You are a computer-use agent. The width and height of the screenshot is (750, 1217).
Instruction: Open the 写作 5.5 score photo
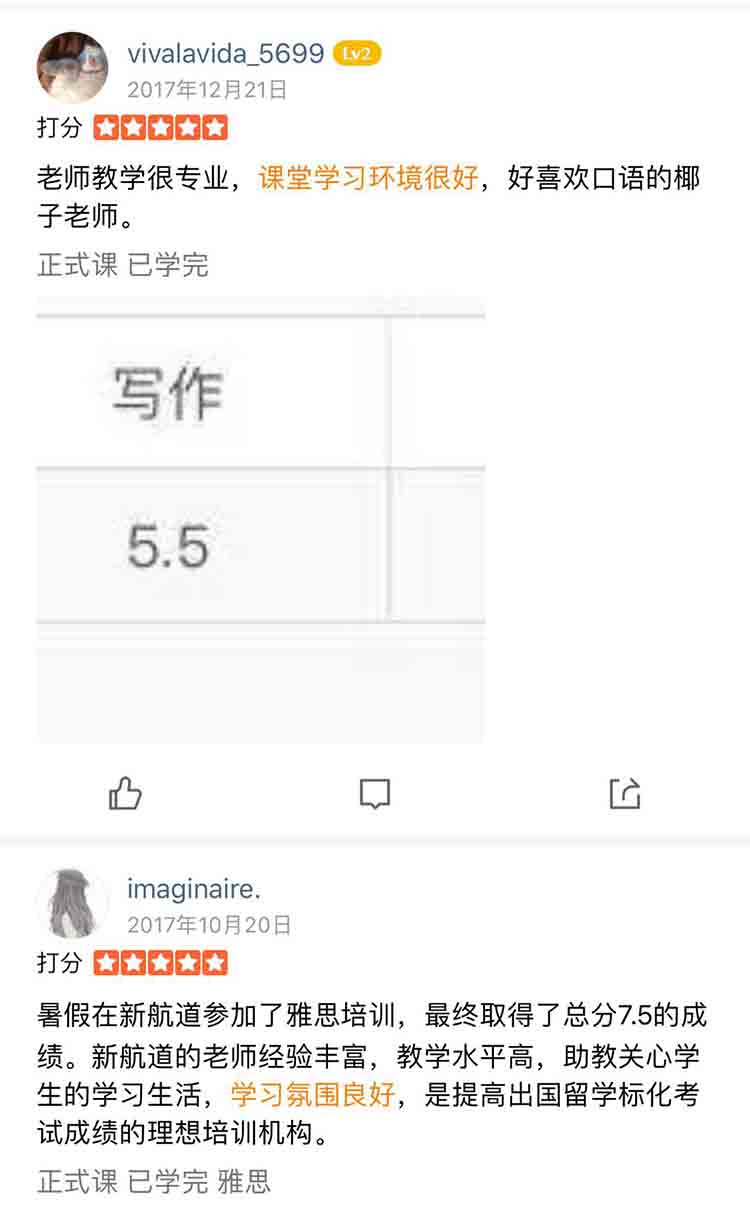[x=260, y=520]
